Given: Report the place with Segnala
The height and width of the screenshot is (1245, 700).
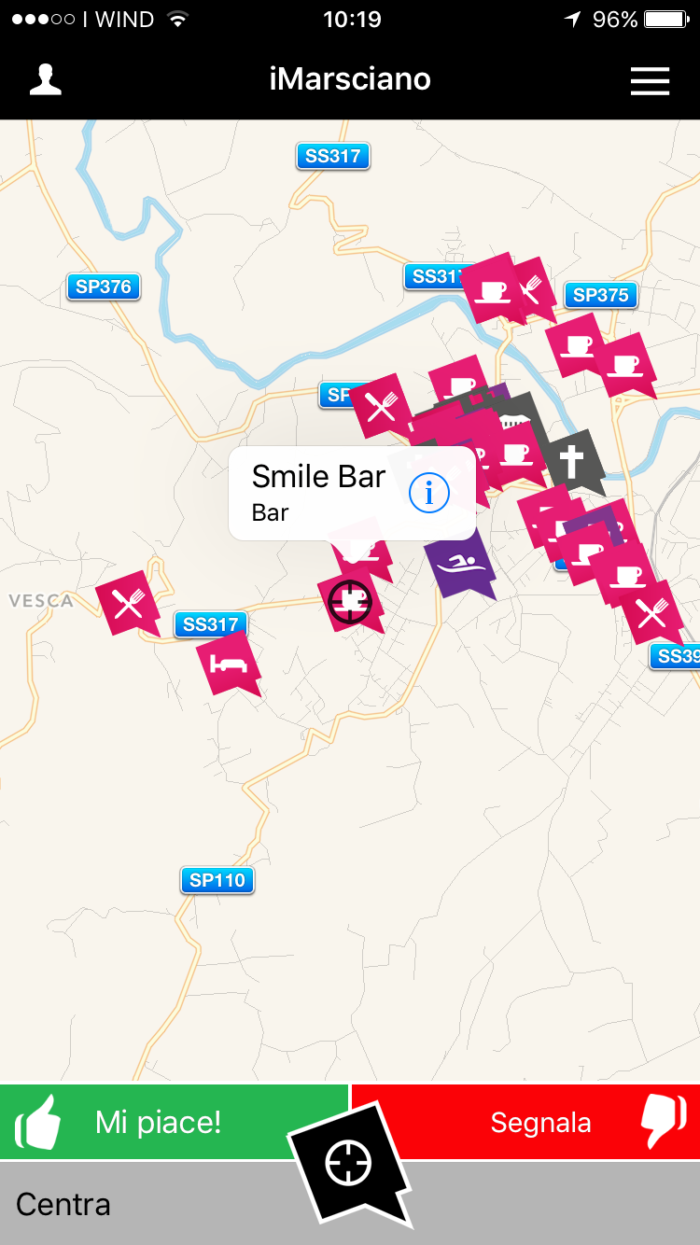Looking at the screenshot, I should click(x=540, y=1122).
